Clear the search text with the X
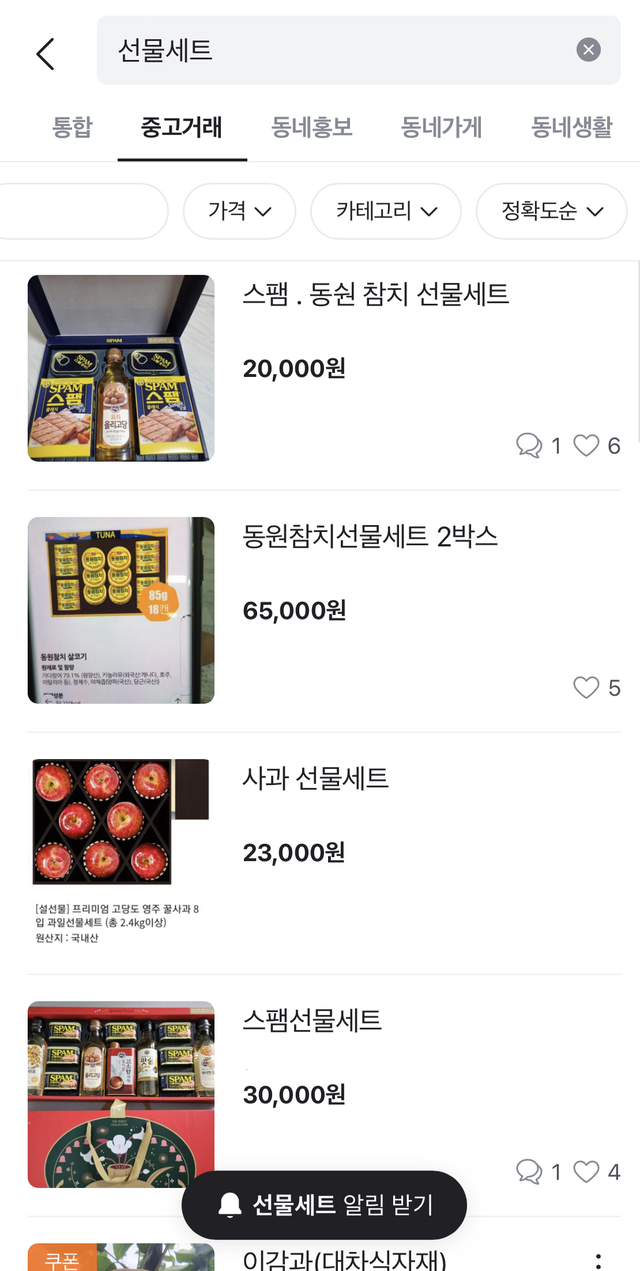This screenshot has height=1271, width=640. point(589,50)
